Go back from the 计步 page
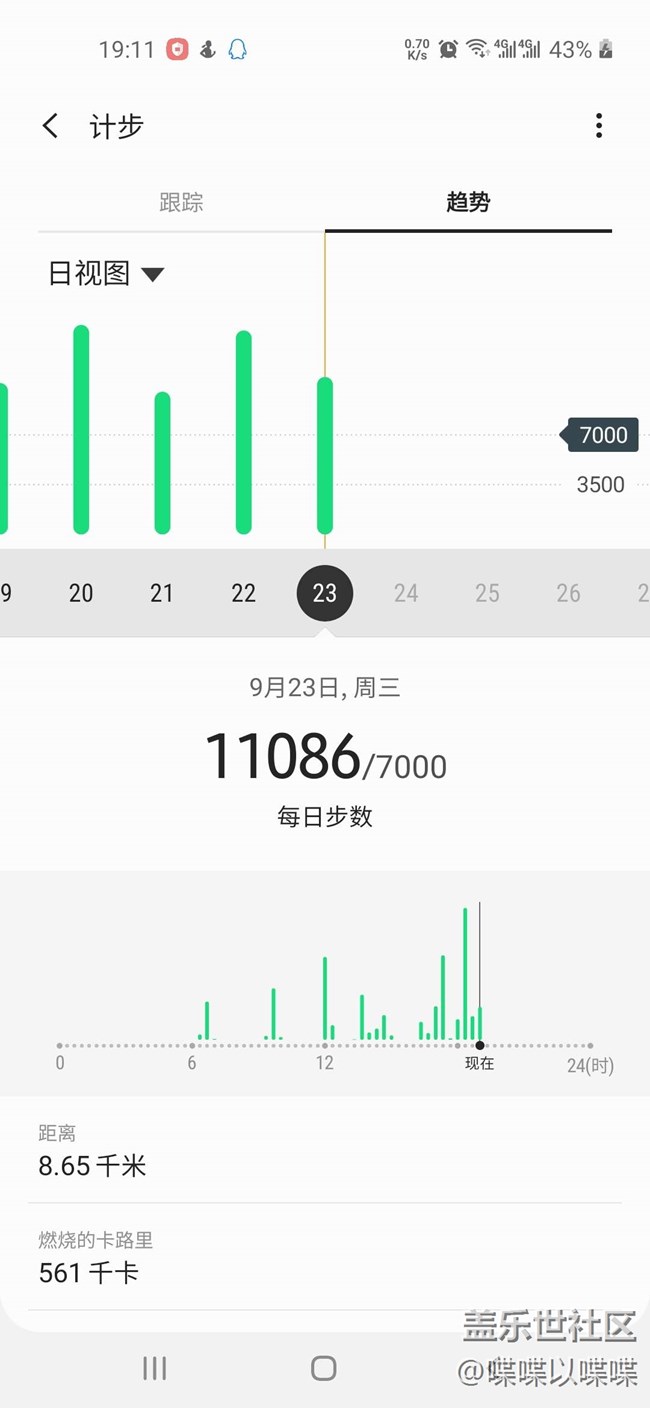 (x=51, y=126)
